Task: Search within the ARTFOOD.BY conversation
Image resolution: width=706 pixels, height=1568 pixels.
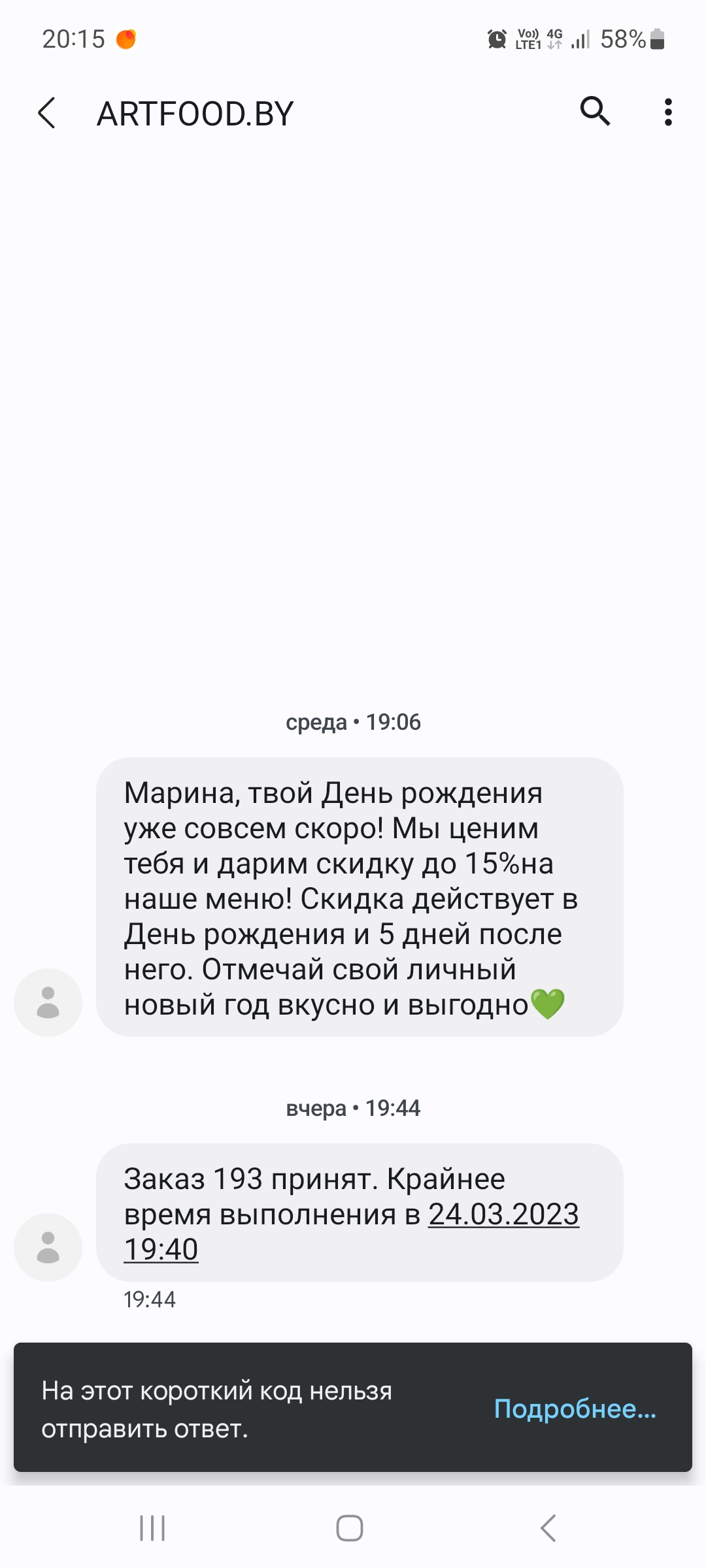Action: tap(595, 111)
